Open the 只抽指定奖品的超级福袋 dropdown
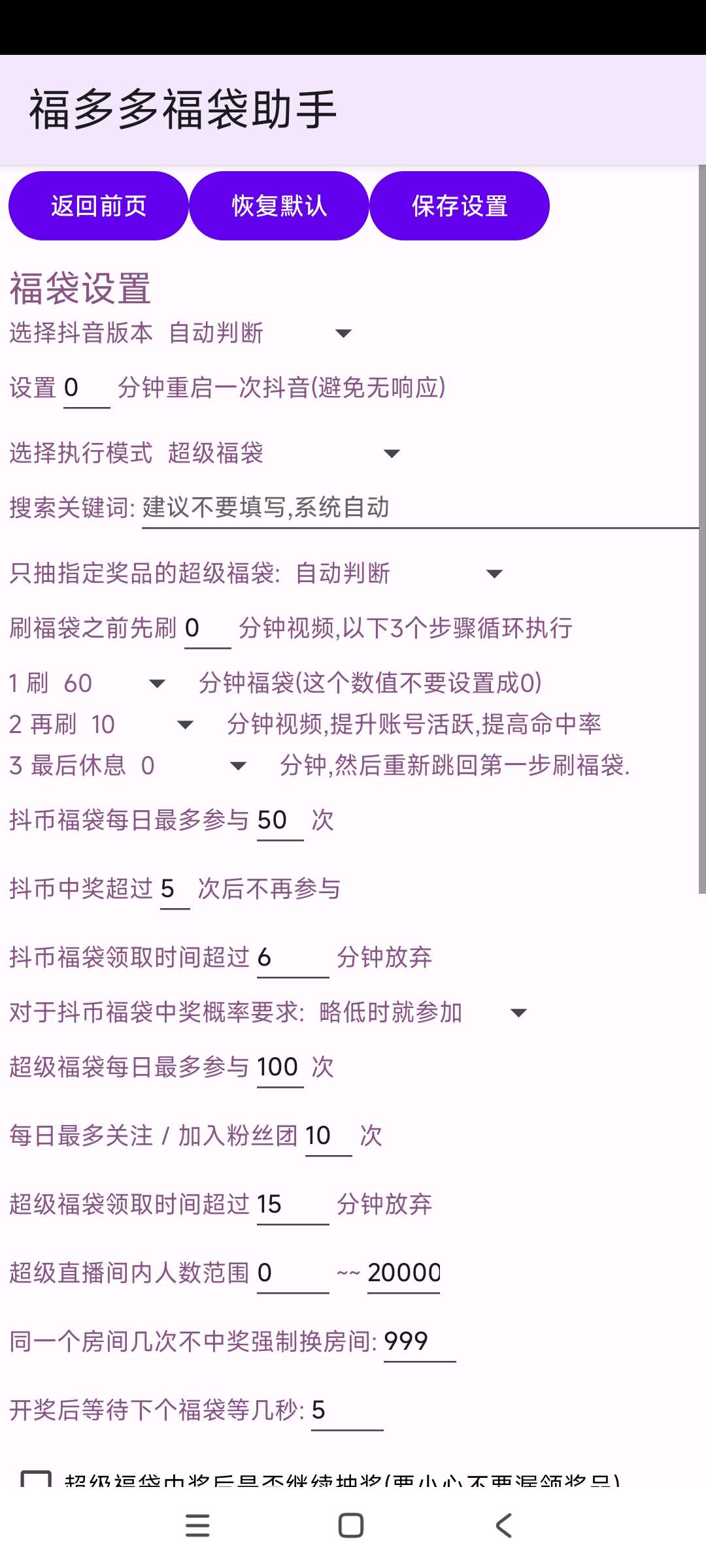Viewport: 706px width, 1568px height. [x=399, y=574]
